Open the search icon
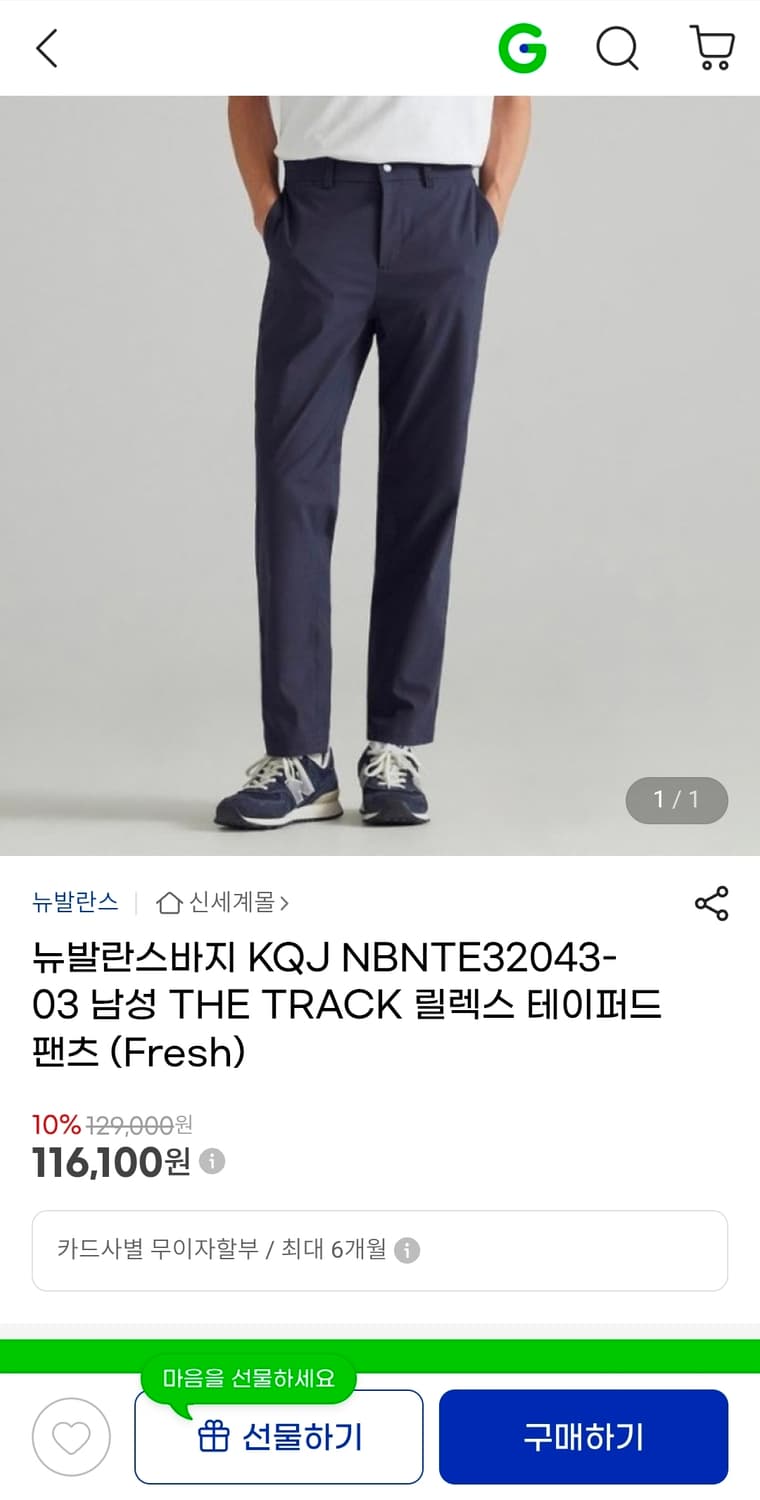Image resolution: width=760 pixels, height=1500 pixels. 617,48
